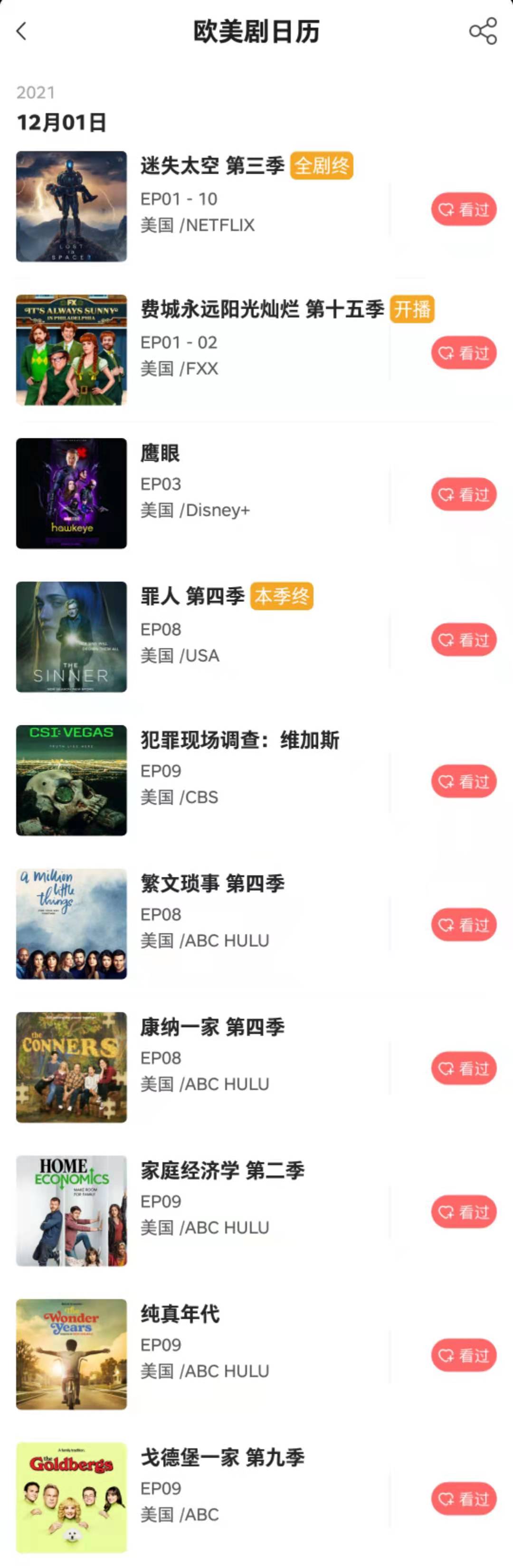Mark 家庭经济学 第二季 as 看过
This screenshot has width=513, height=1568.
tap(464, 1212)
